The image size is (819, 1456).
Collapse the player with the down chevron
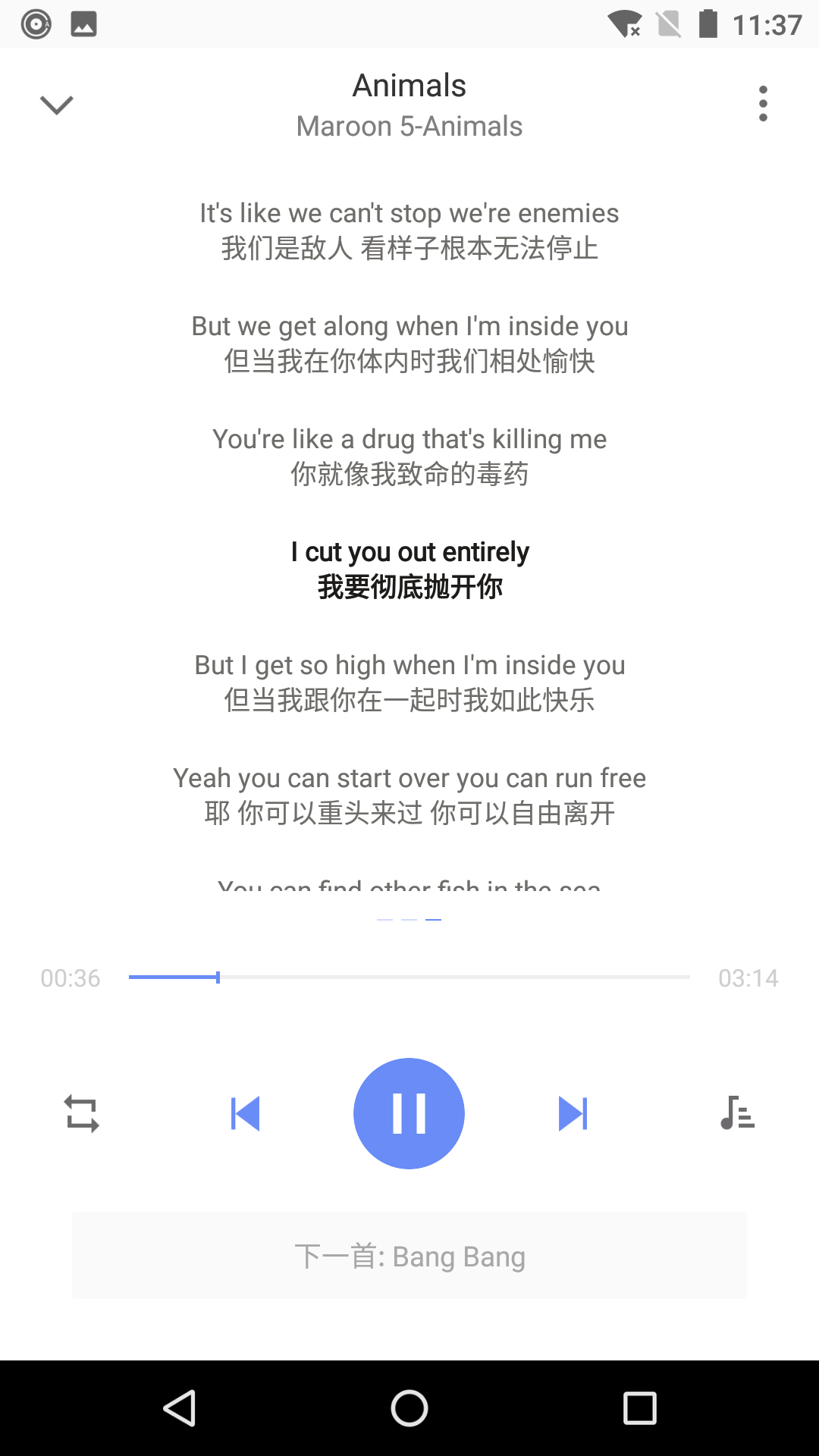(x=55, y=103)
